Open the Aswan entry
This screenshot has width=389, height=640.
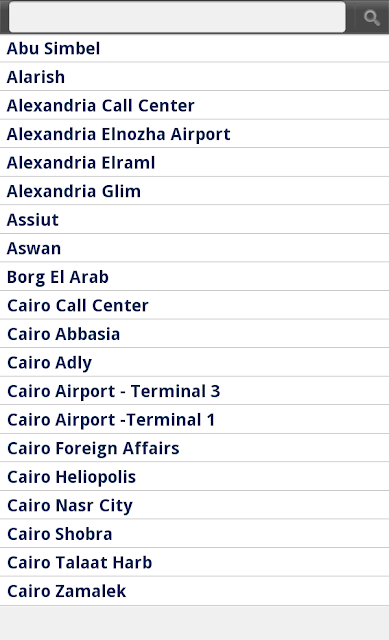194,248
